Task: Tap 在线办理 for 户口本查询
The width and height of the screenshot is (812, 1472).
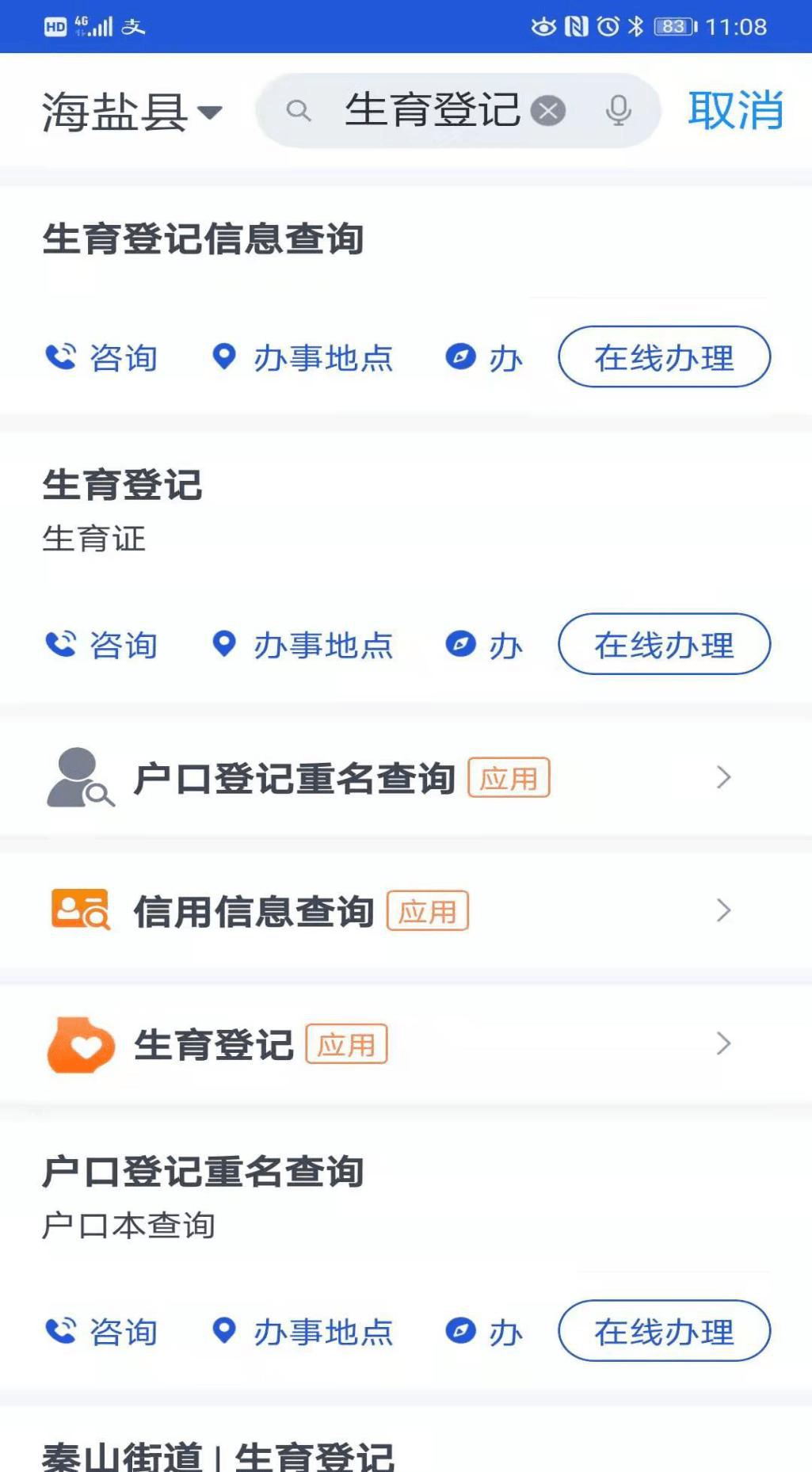Action: (664, 1331)
